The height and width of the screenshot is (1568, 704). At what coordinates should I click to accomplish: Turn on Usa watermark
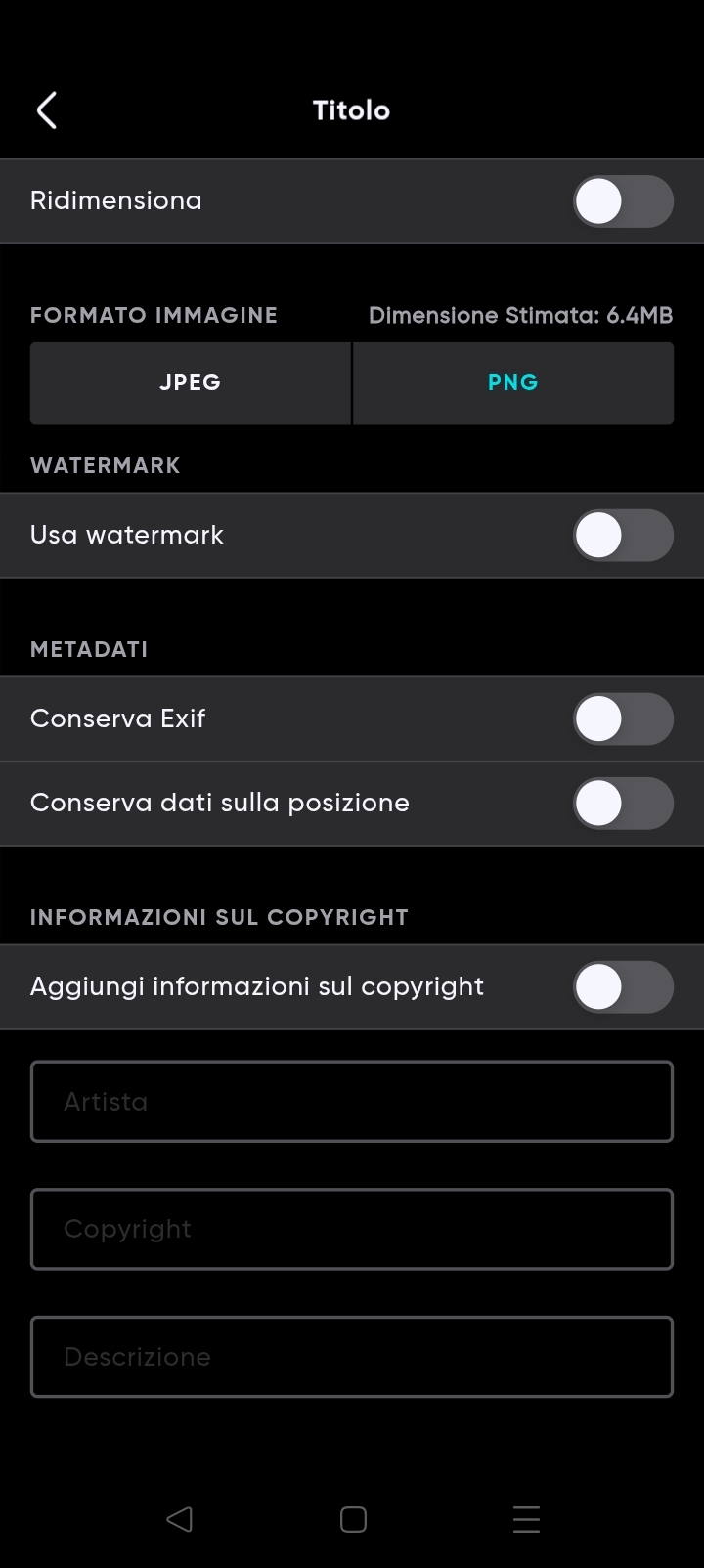point(623,536)
